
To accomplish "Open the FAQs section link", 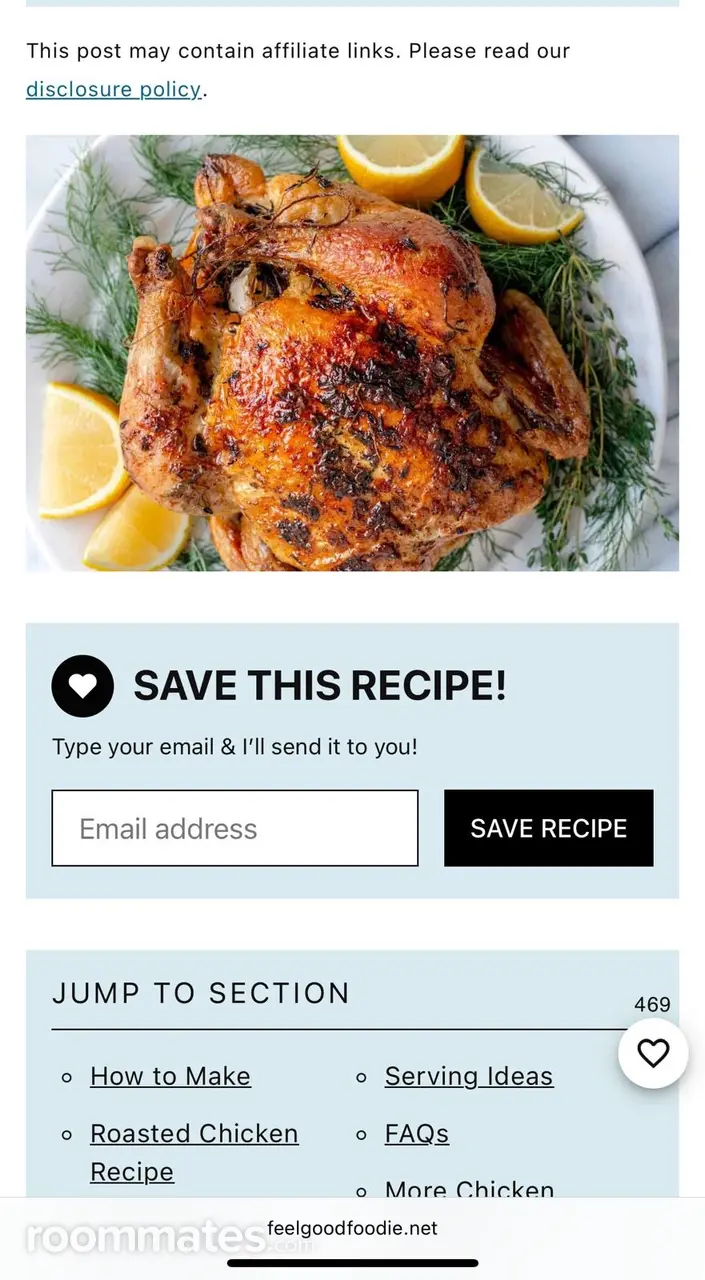I will tap(416, 1134).
